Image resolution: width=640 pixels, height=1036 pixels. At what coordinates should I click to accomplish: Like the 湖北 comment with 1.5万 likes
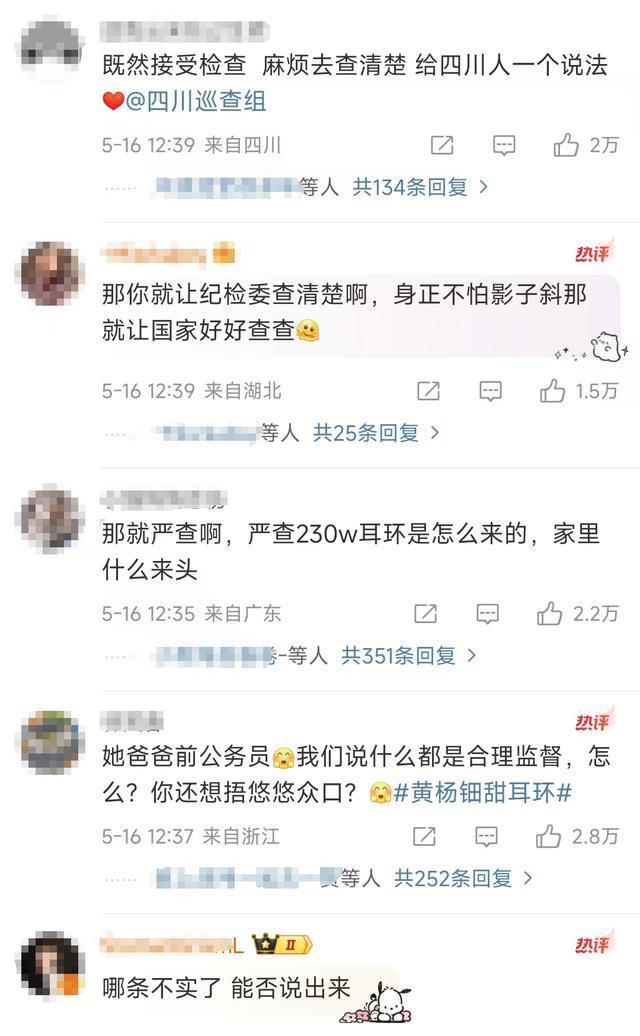pos(553,392)
